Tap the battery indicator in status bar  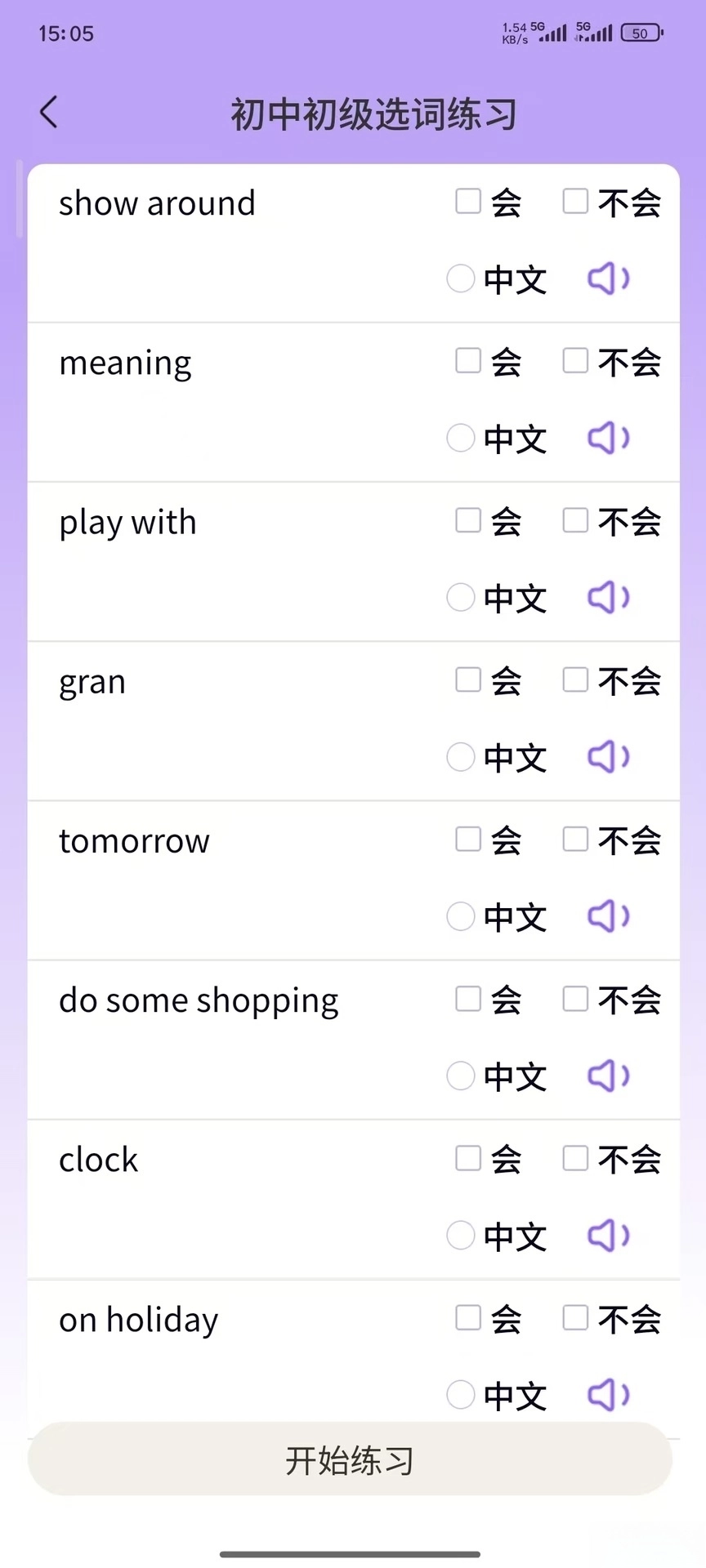[641, 33]
